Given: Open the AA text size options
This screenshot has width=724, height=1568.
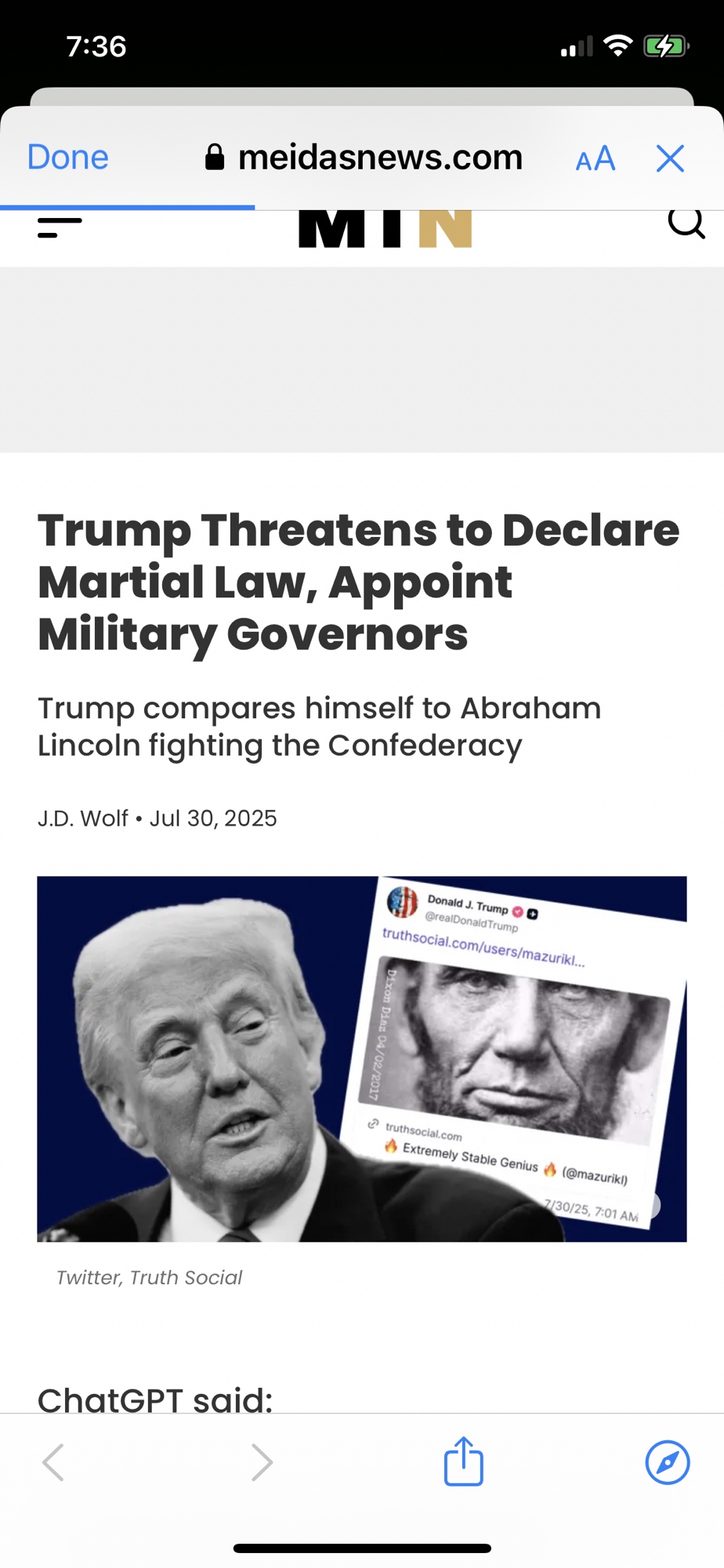Looking at the screenshot, I should (x=595, y=158).
